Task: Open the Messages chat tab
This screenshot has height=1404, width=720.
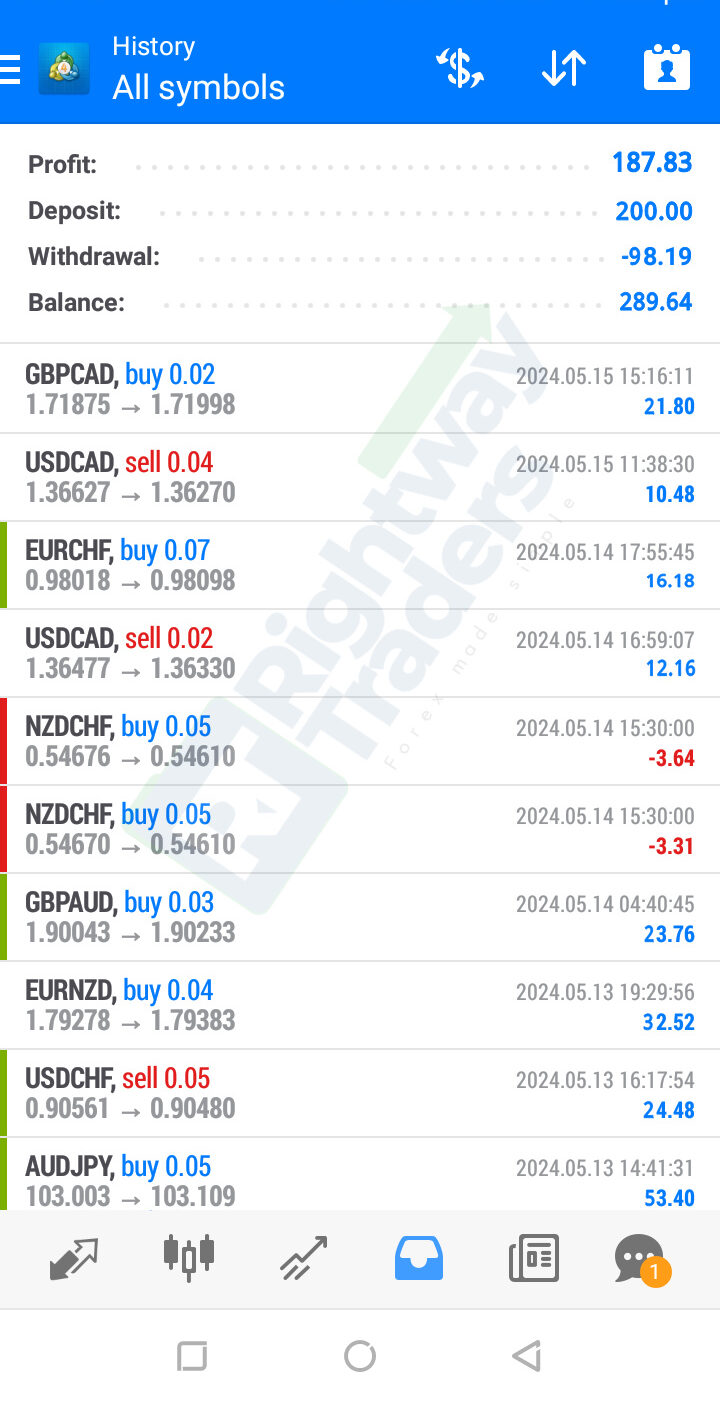Action: (640, 1258)
